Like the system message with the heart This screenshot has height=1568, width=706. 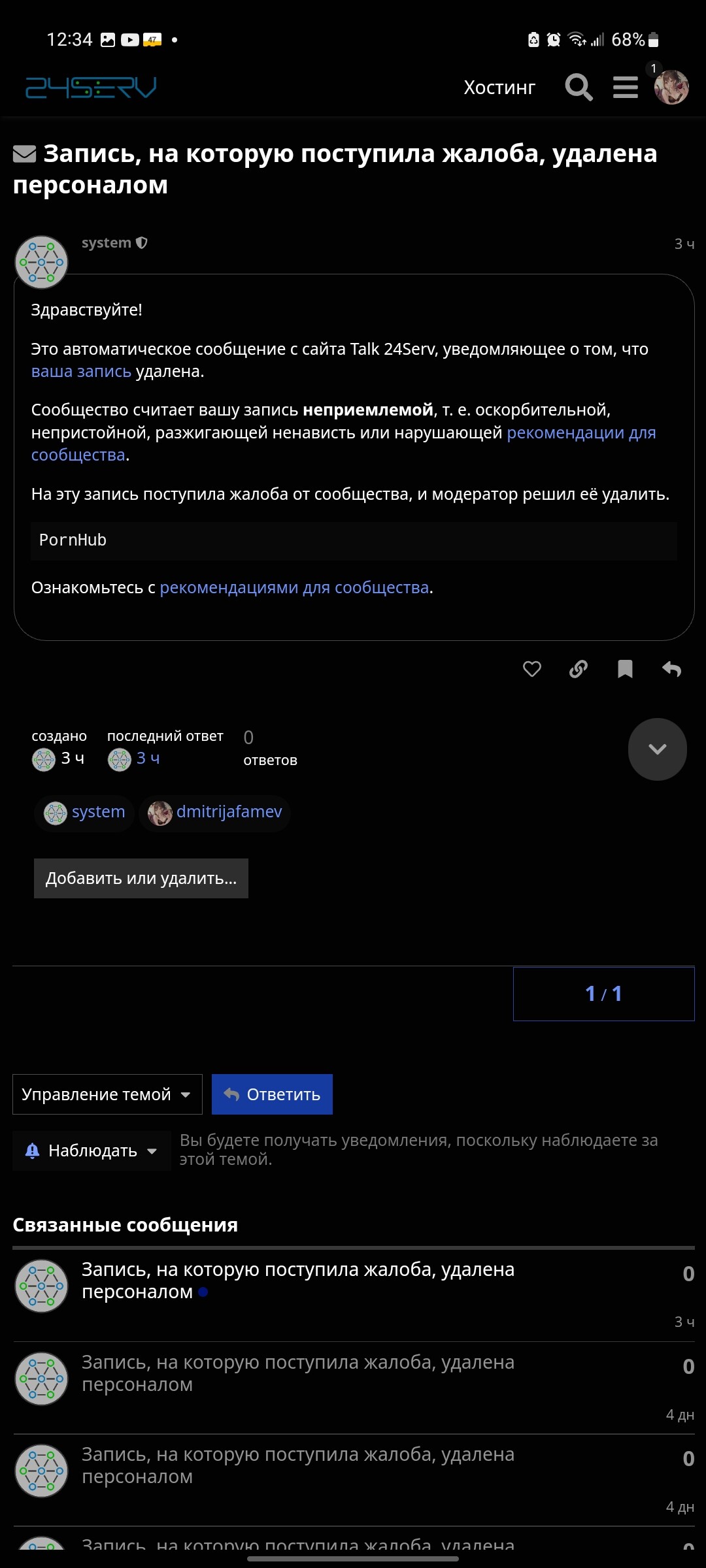click(x=532, y=669)
